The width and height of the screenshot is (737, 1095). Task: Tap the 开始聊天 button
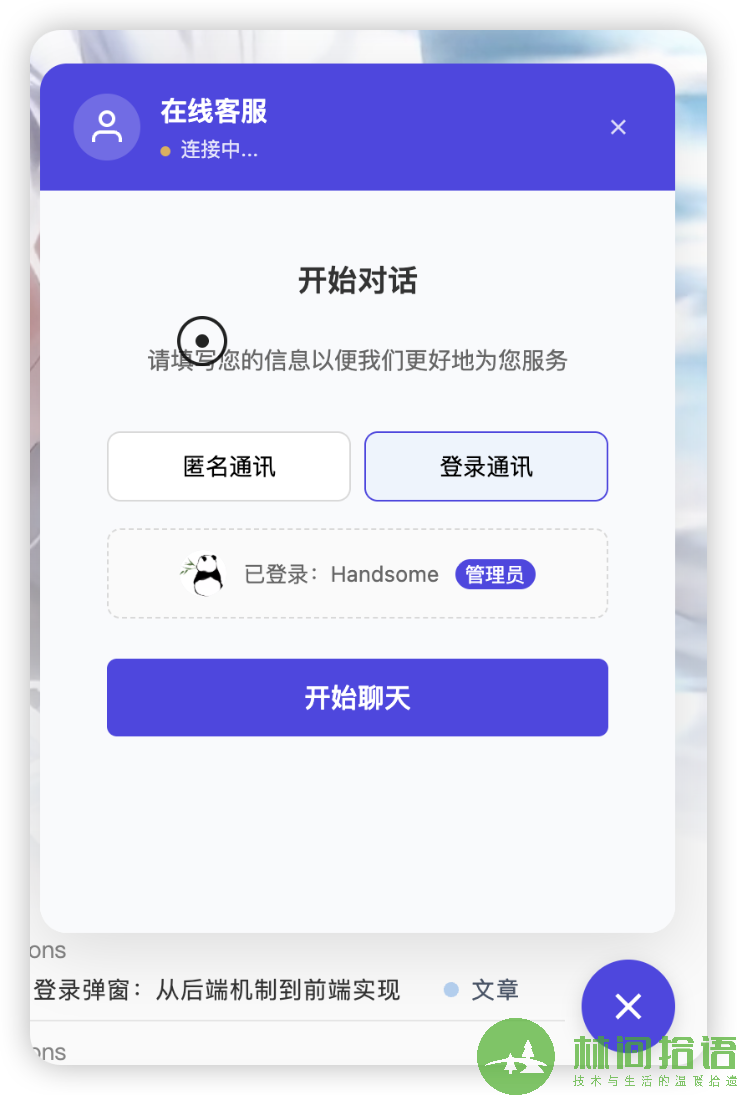pos(357,697)
